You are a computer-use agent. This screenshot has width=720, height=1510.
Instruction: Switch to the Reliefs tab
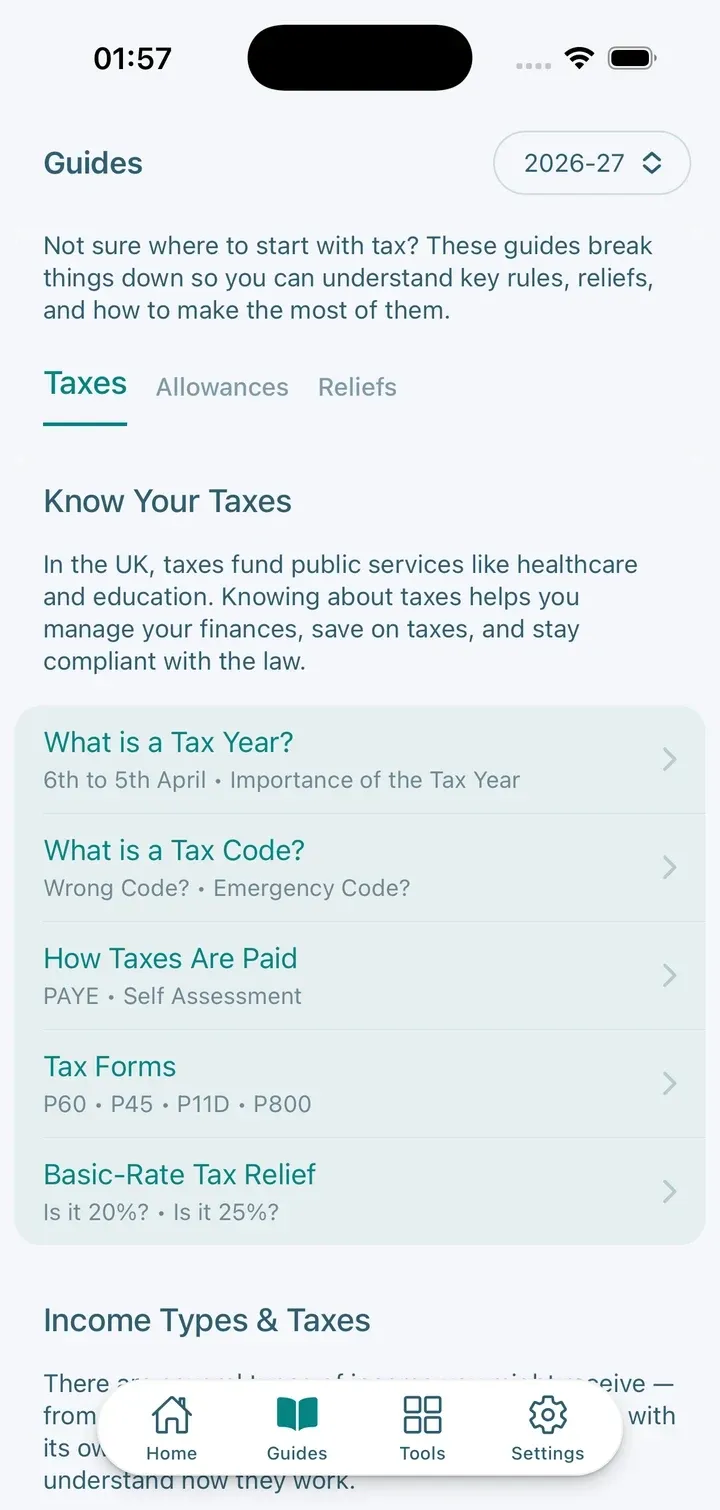click(357, 387)
